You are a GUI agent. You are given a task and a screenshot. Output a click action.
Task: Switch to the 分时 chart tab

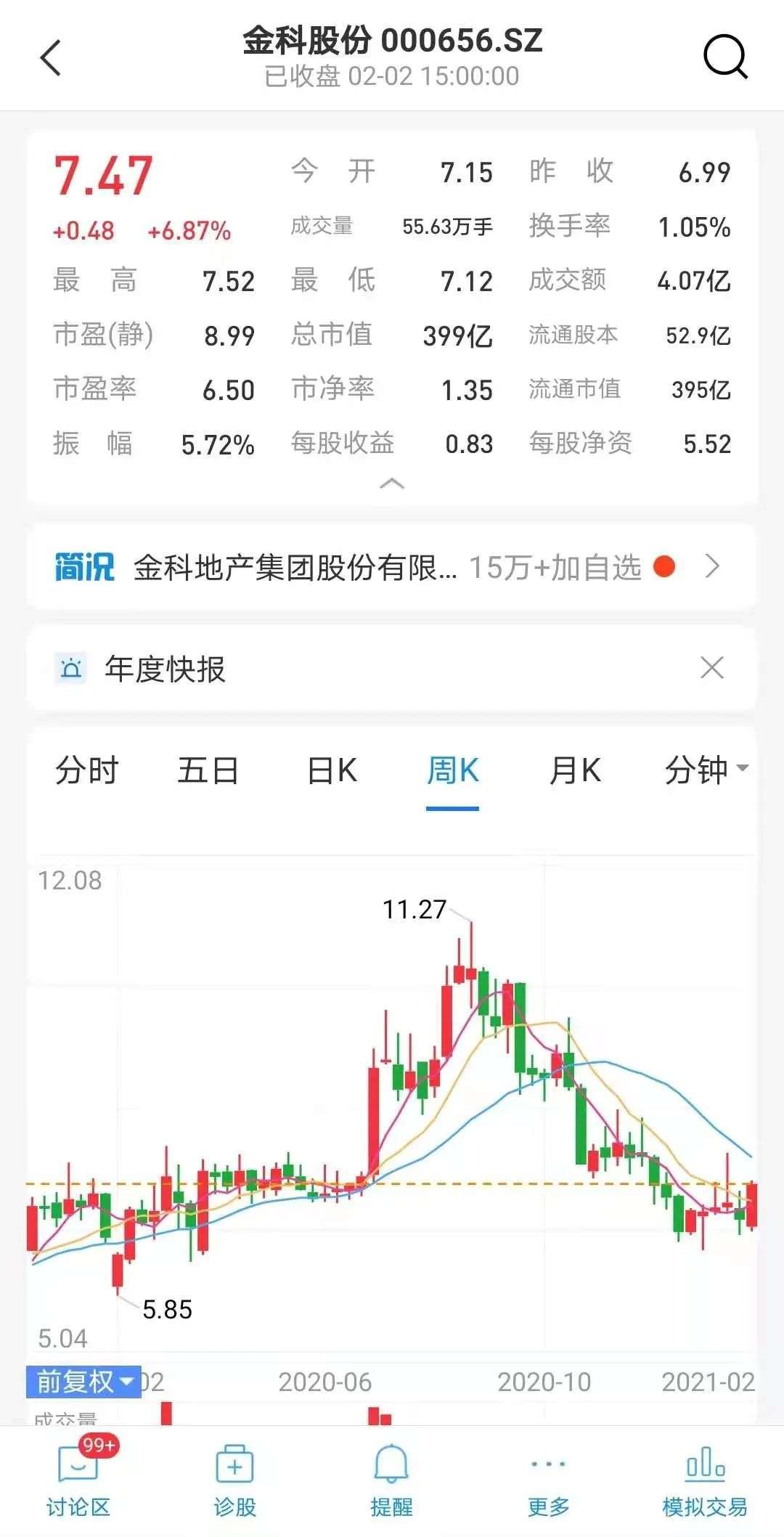[86, 770]
